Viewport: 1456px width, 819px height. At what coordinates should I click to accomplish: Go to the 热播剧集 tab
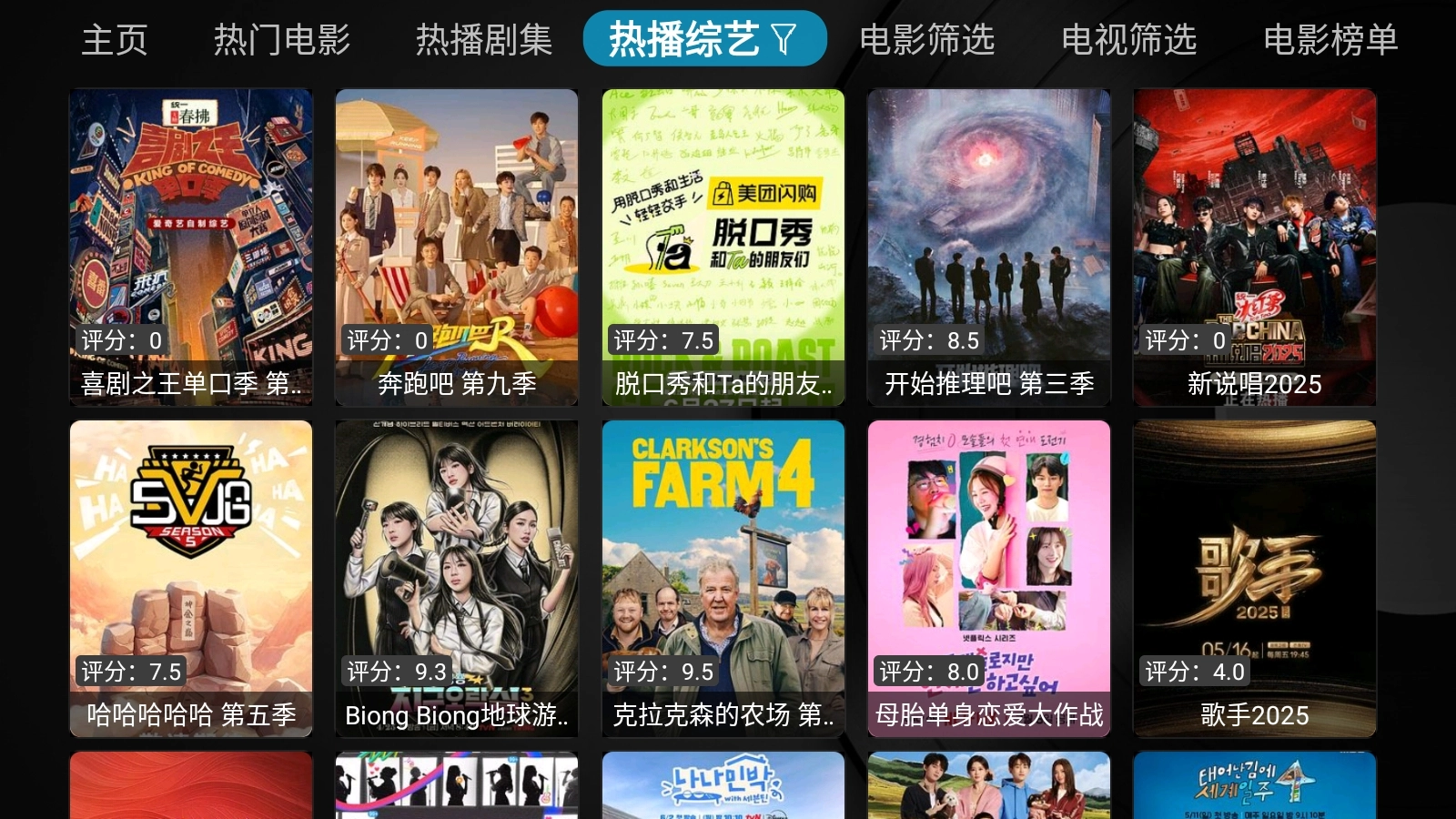pos(484,40)
